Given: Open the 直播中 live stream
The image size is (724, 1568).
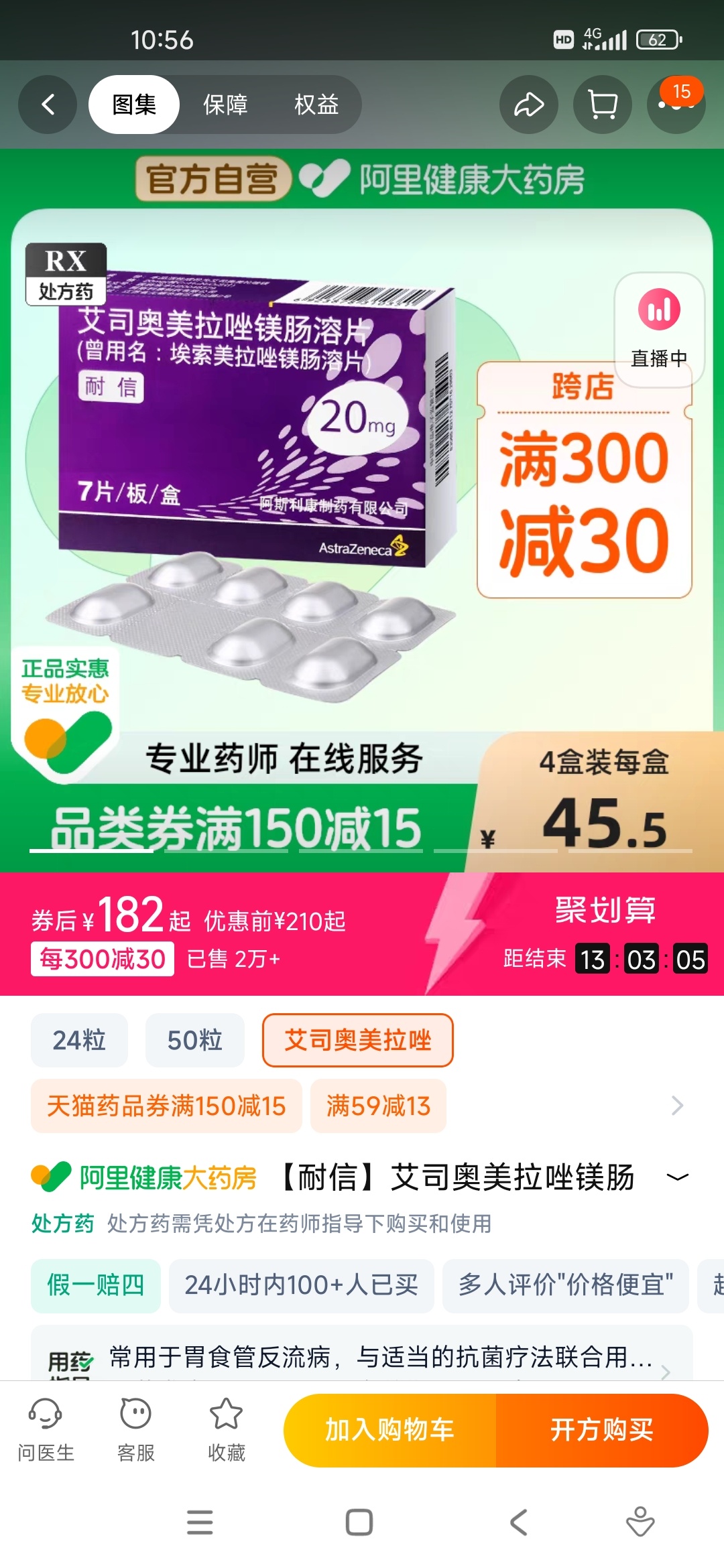Looking at the screenshot, I should (x=659, y=328).
